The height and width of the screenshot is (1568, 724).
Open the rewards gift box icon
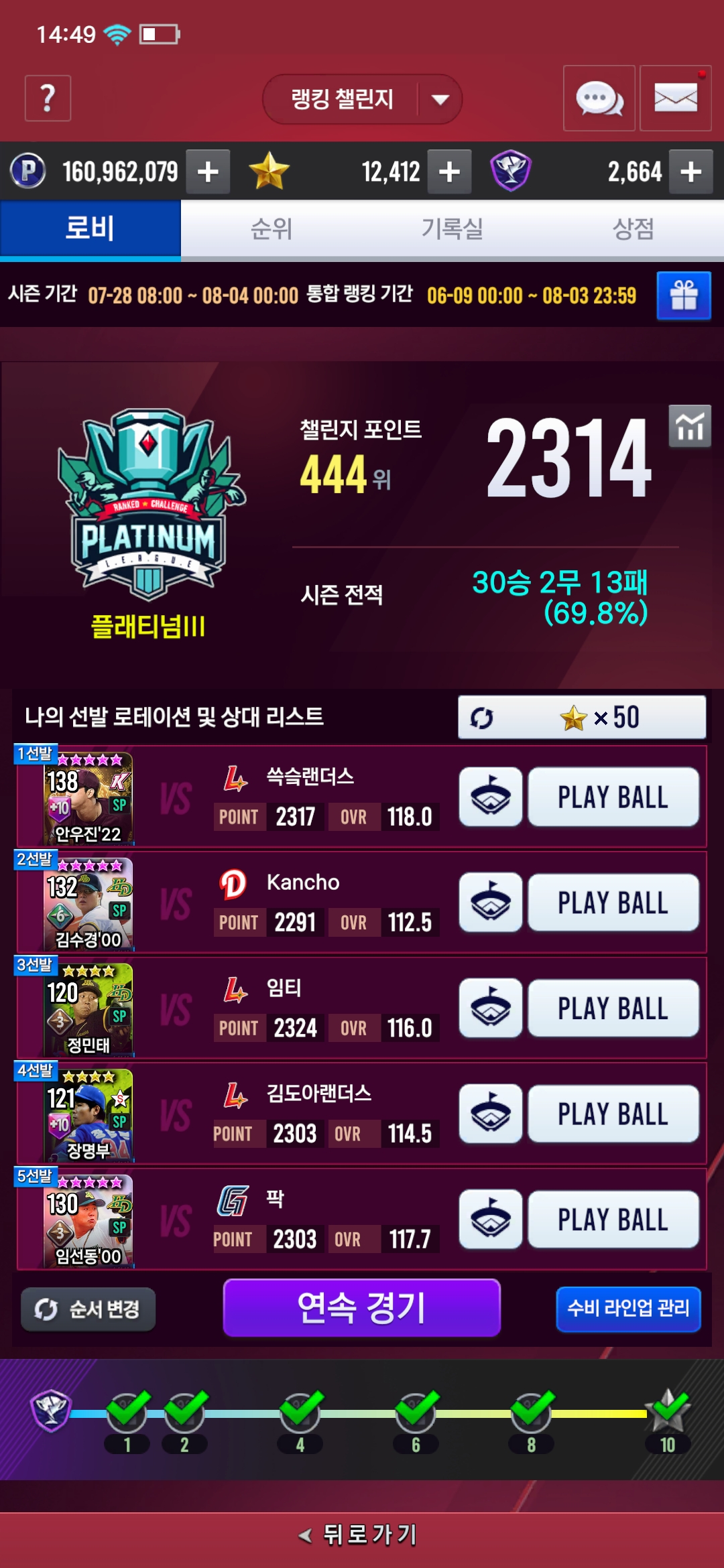pos(683,296)
